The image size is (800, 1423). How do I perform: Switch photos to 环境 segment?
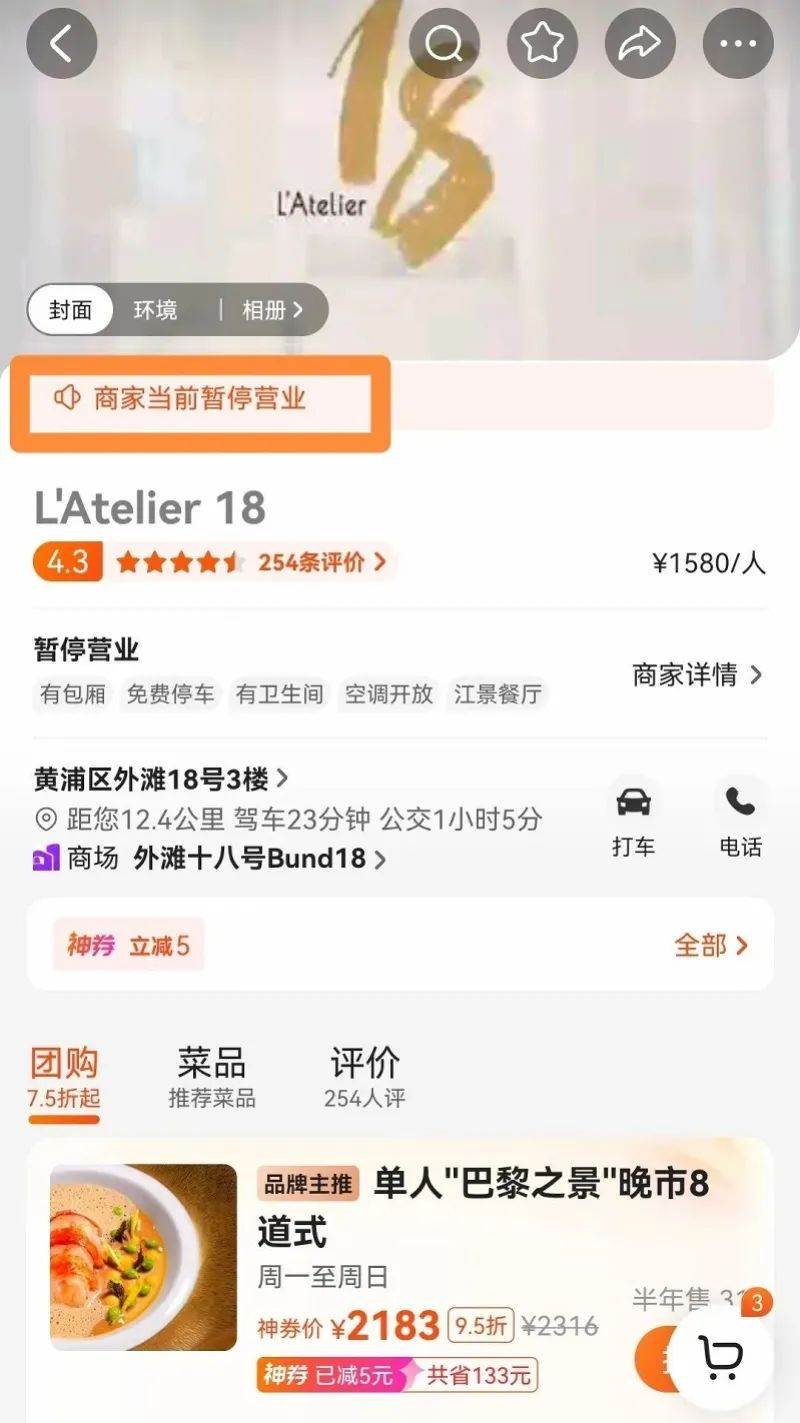pos(156,310)
